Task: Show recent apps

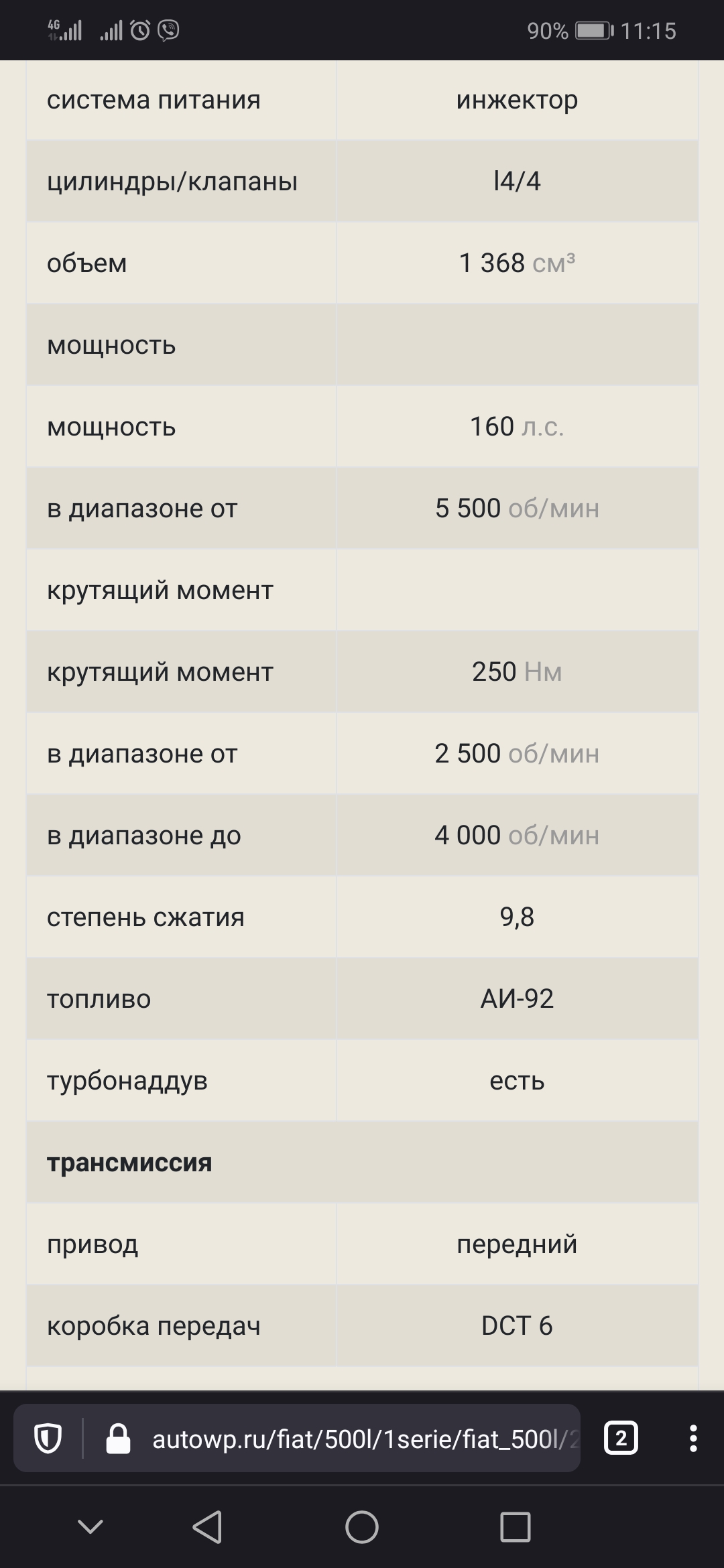Action: (x=516, y=1527)
